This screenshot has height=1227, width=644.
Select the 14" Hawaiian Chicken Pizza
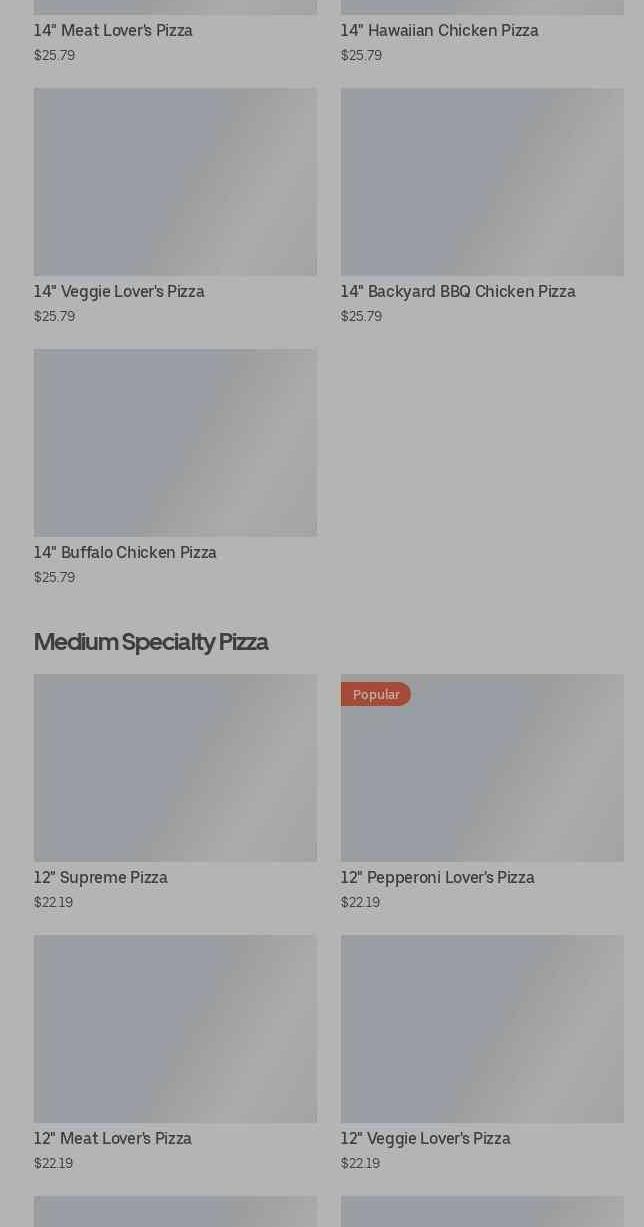tap(439, 31)
